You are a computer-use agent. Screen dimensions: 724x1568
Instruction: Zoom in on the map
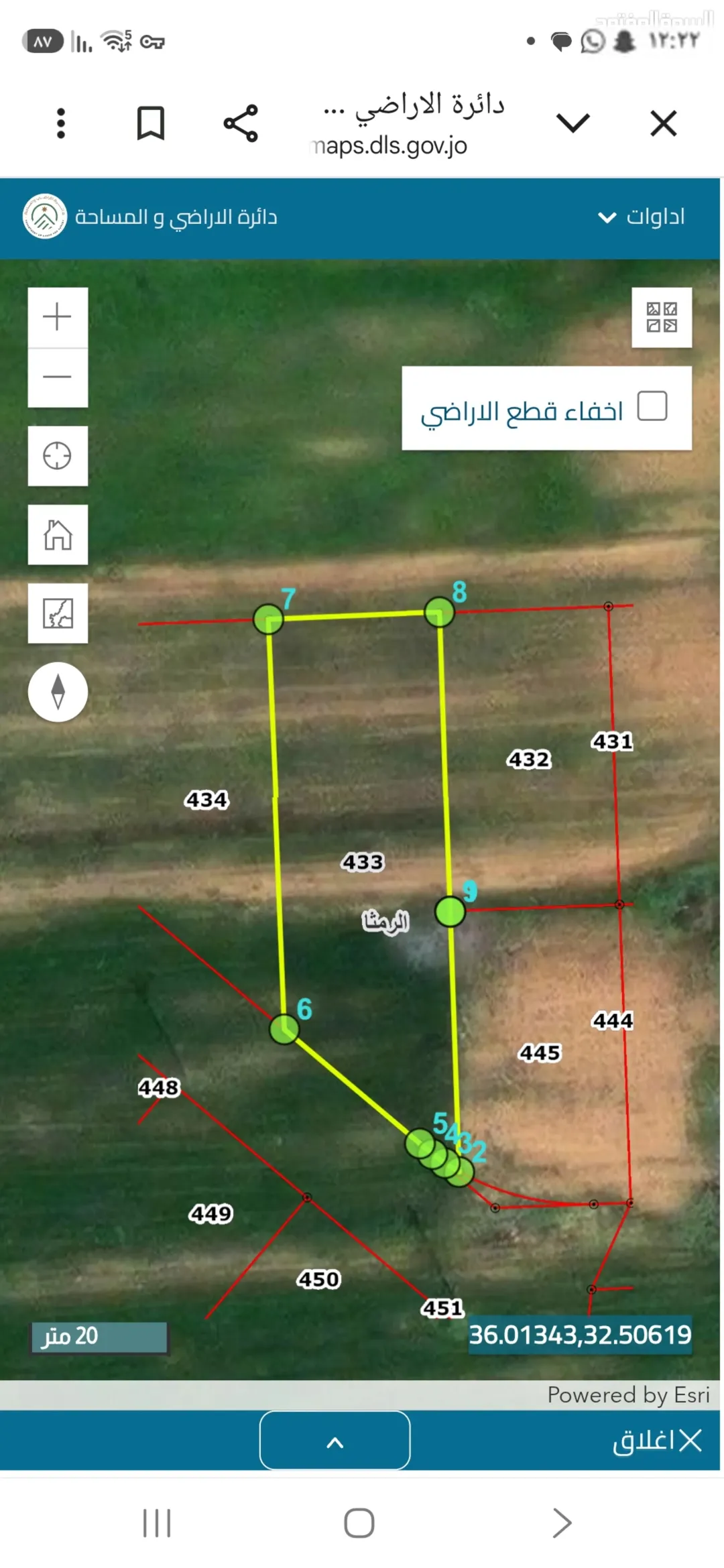[x=58, y=317]
